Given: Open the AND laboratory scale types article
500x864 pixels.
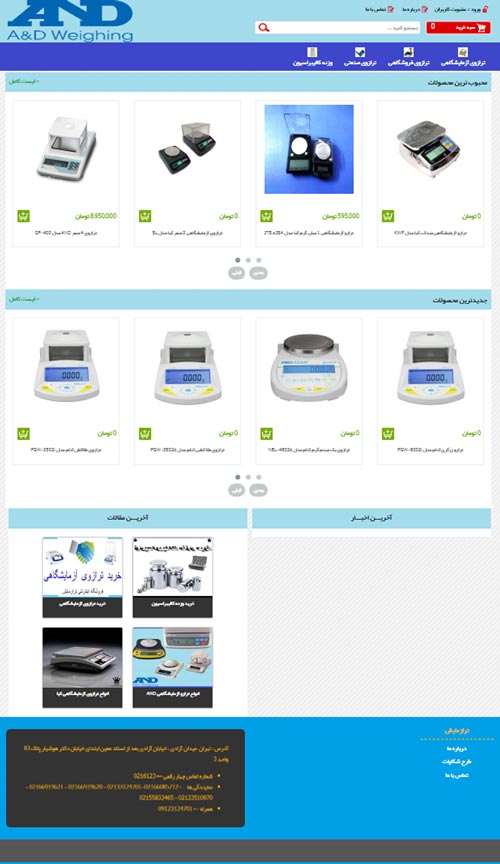Looking at the screenshot, I should [x=173, y=667].
